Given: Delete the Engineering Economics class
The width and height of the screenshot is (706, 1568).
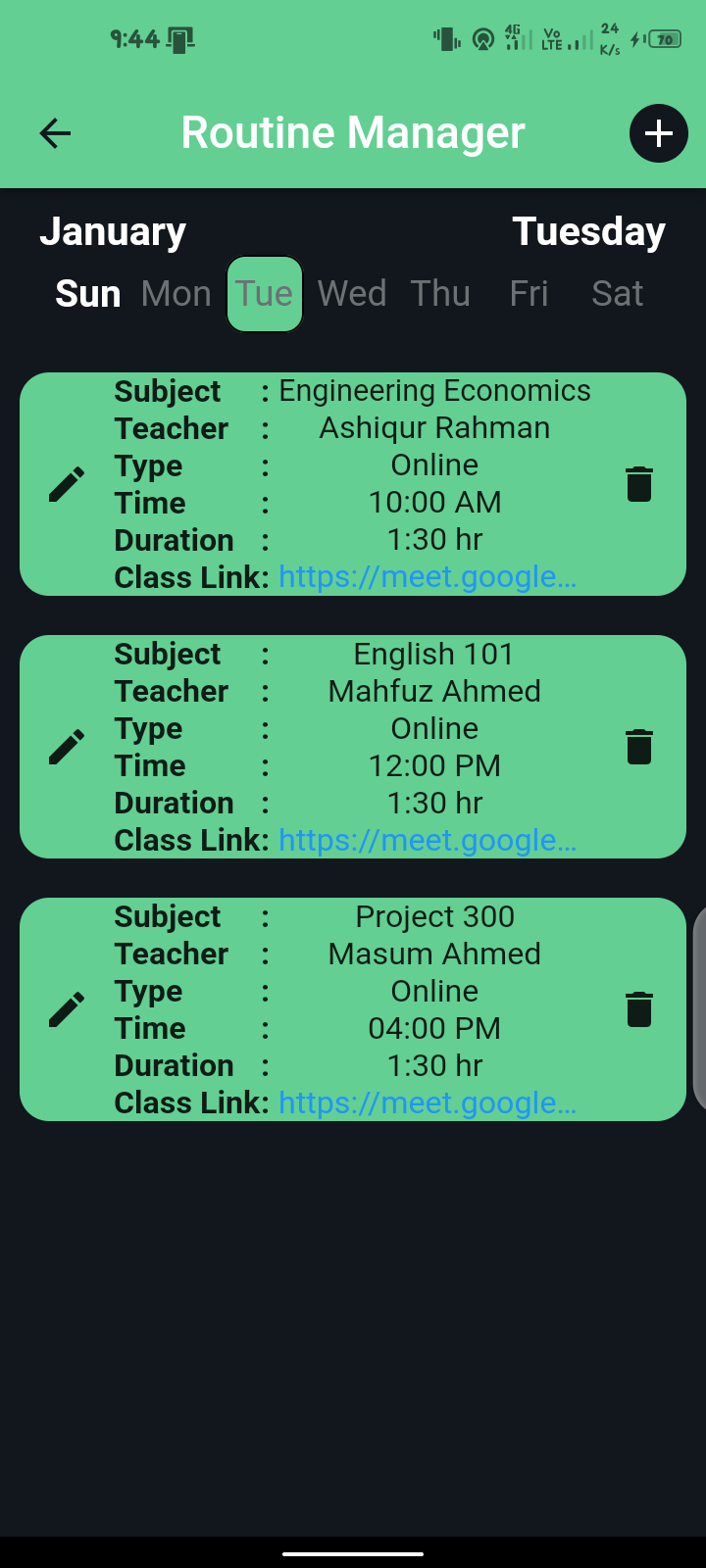Looking at the screenshot, I should click(639, 484).
